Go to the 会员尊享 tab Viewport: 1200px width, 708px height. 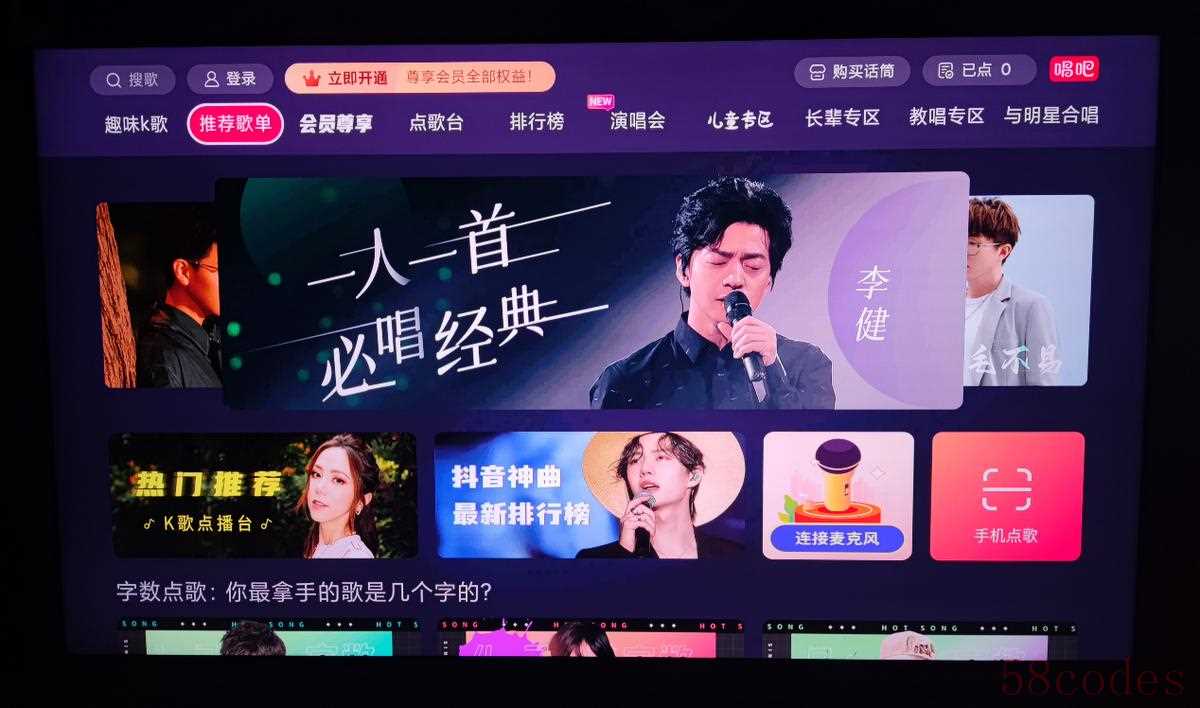click(x=336, y=124)
